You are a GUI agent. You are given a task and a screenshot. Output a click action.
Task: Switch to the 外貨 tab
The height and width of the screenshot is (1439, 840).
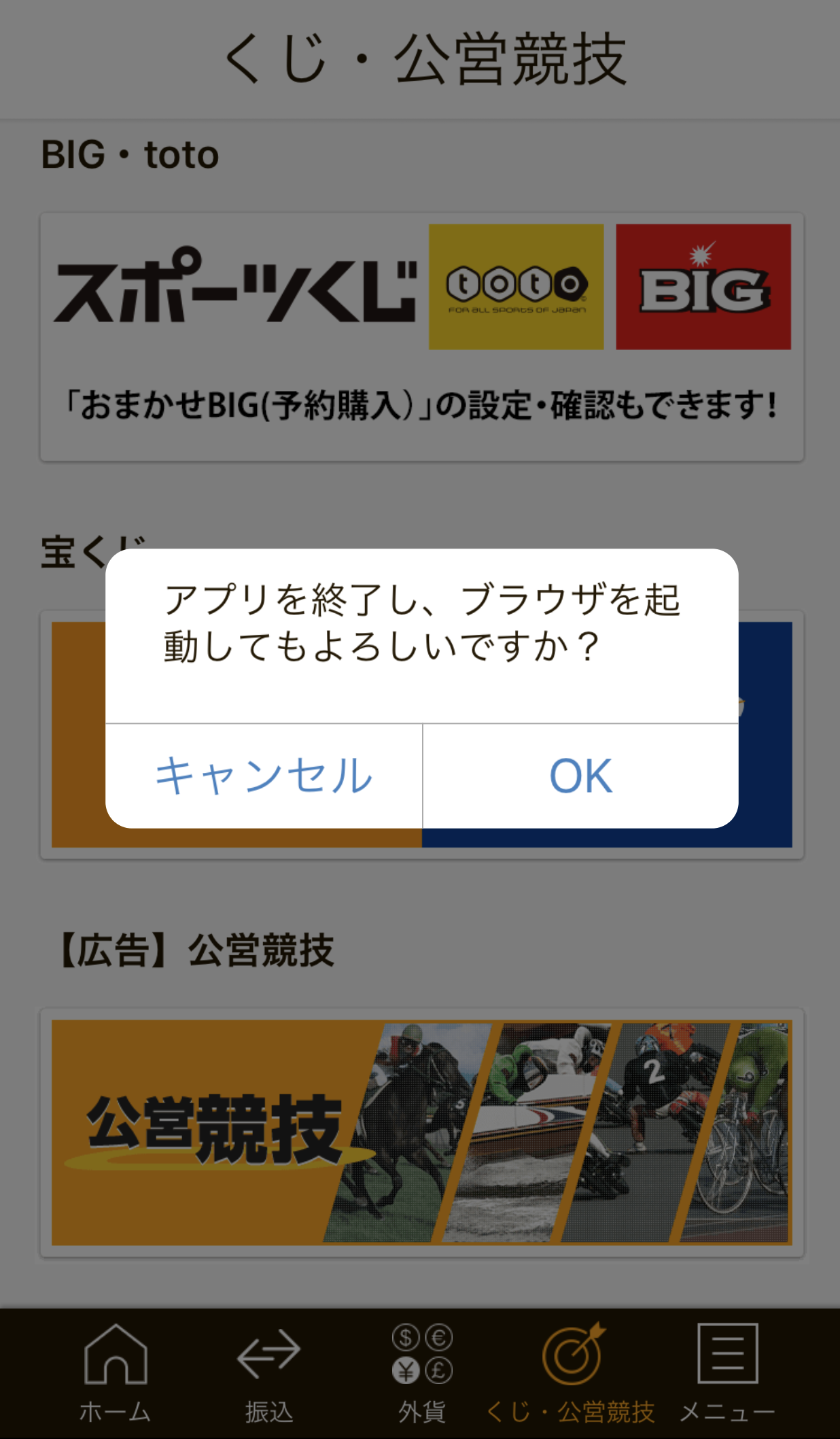pos(422,1374)
